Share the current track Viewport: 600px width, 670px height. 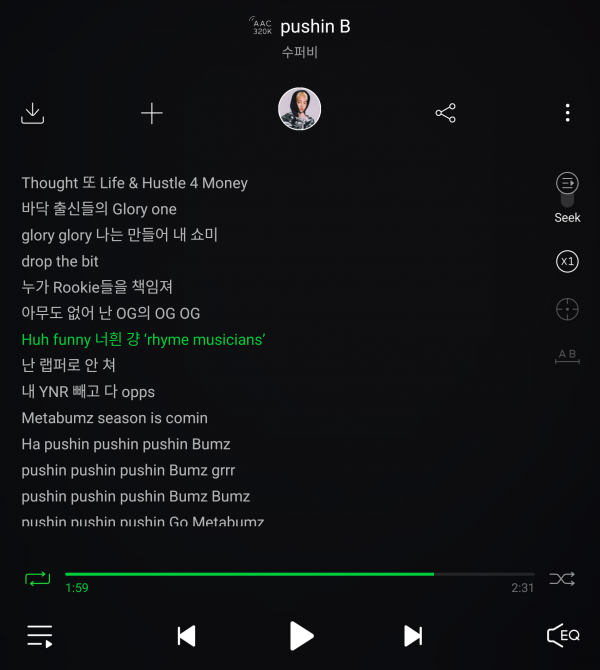[446, 113]
